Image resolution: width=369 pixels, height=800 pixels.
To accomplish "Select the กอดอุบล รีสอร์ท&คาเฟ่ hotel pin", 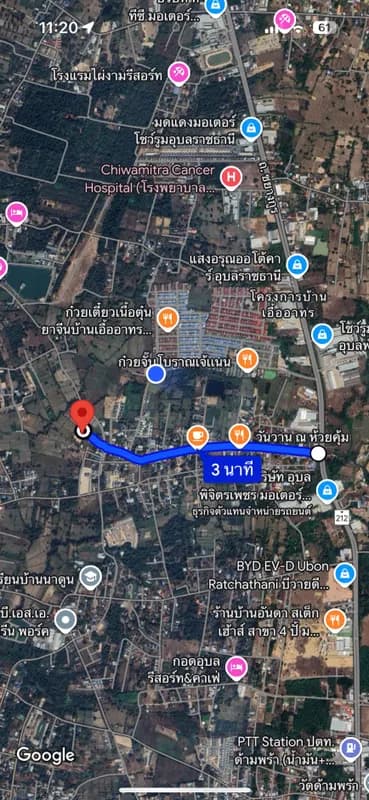I will coord(237,667).
